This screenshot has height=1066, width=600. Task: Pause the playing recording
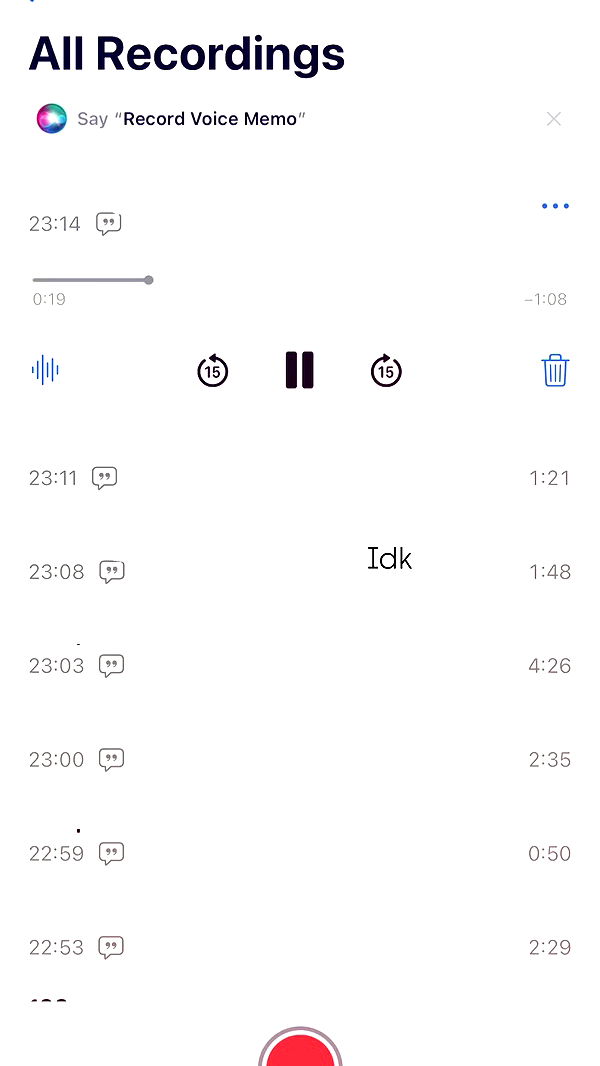pos(299,370)
